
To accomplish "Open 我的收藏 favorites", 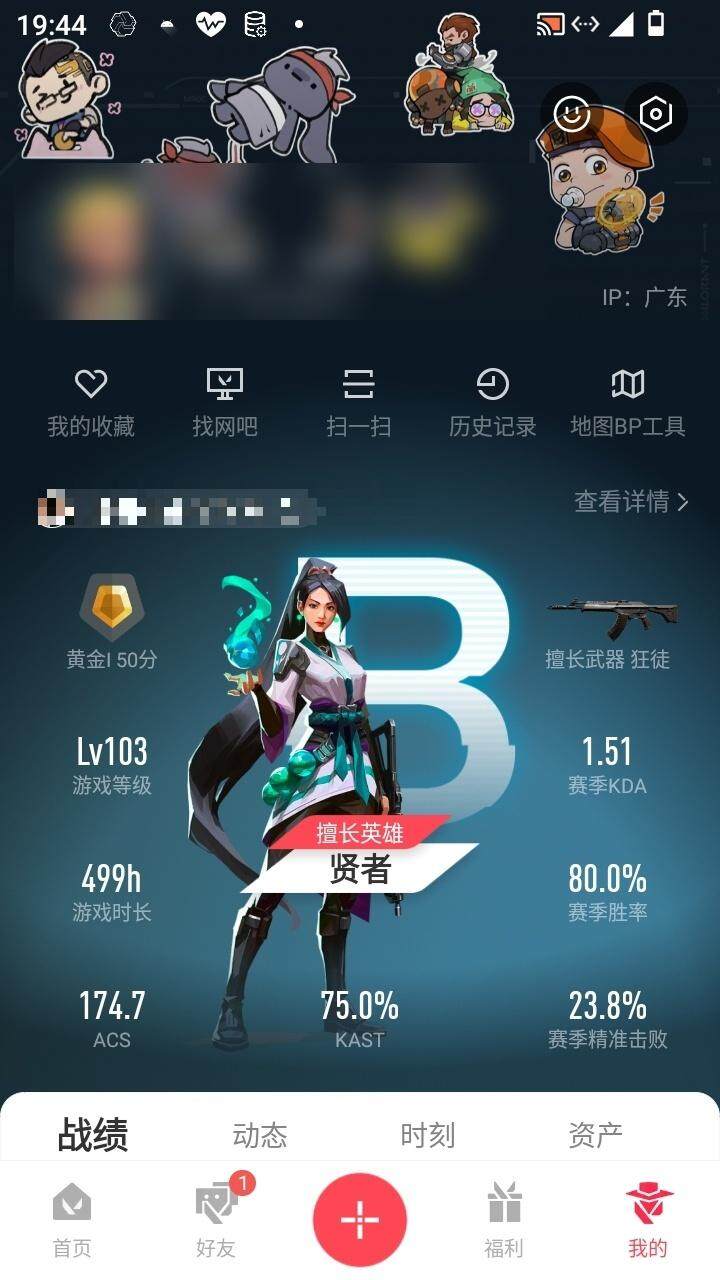I will 91,402.
